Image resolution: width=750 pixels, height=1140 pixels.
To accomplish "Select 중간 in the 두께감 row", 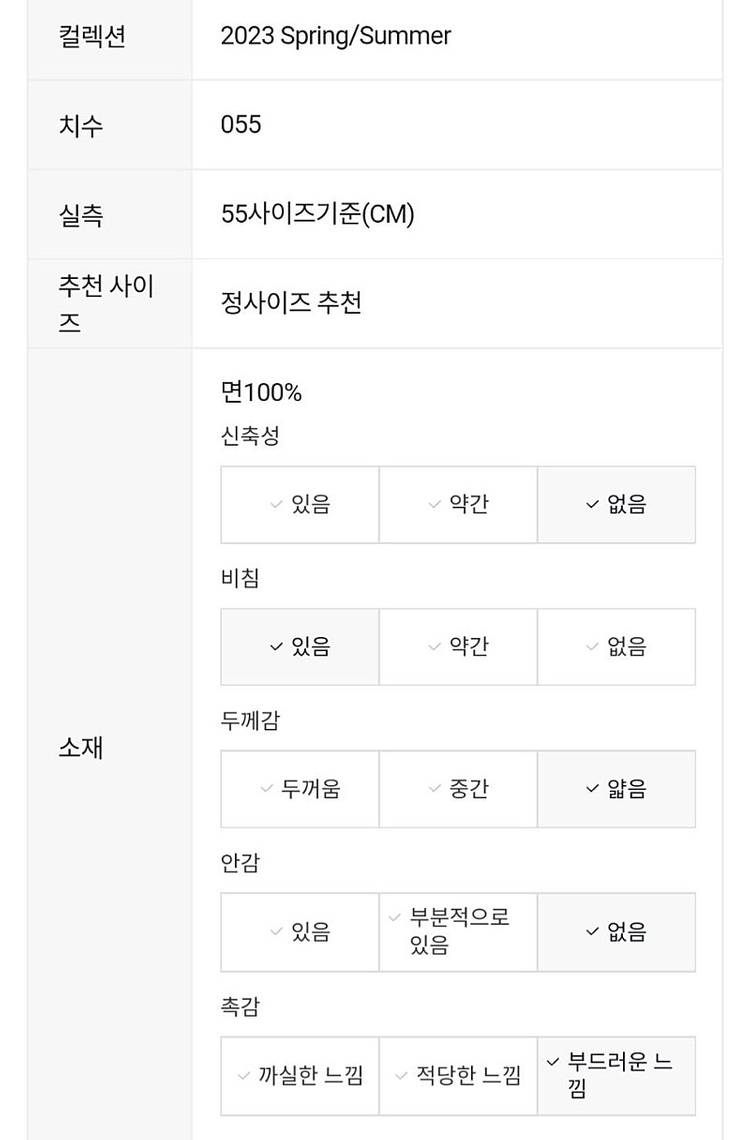I will click(458, 789).
